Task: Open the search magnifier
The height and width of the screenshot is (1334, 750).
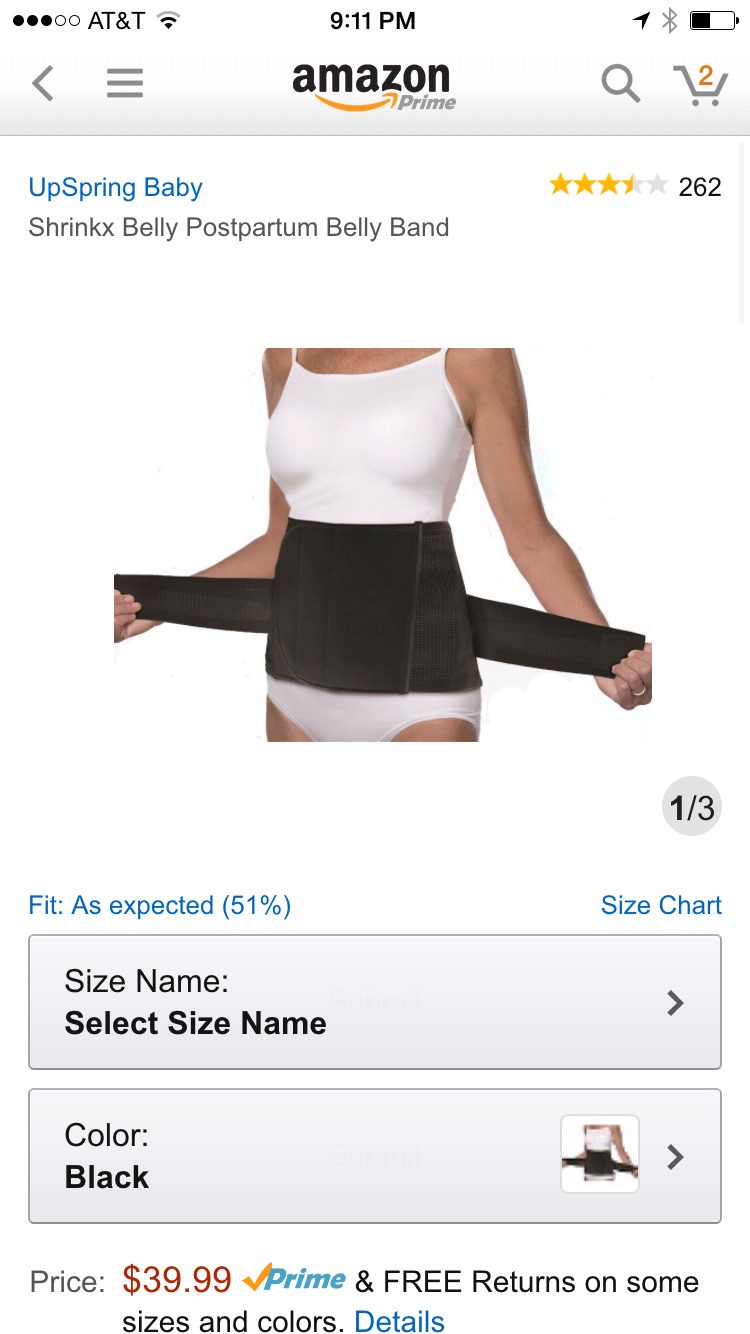Action: pos(620,84)
